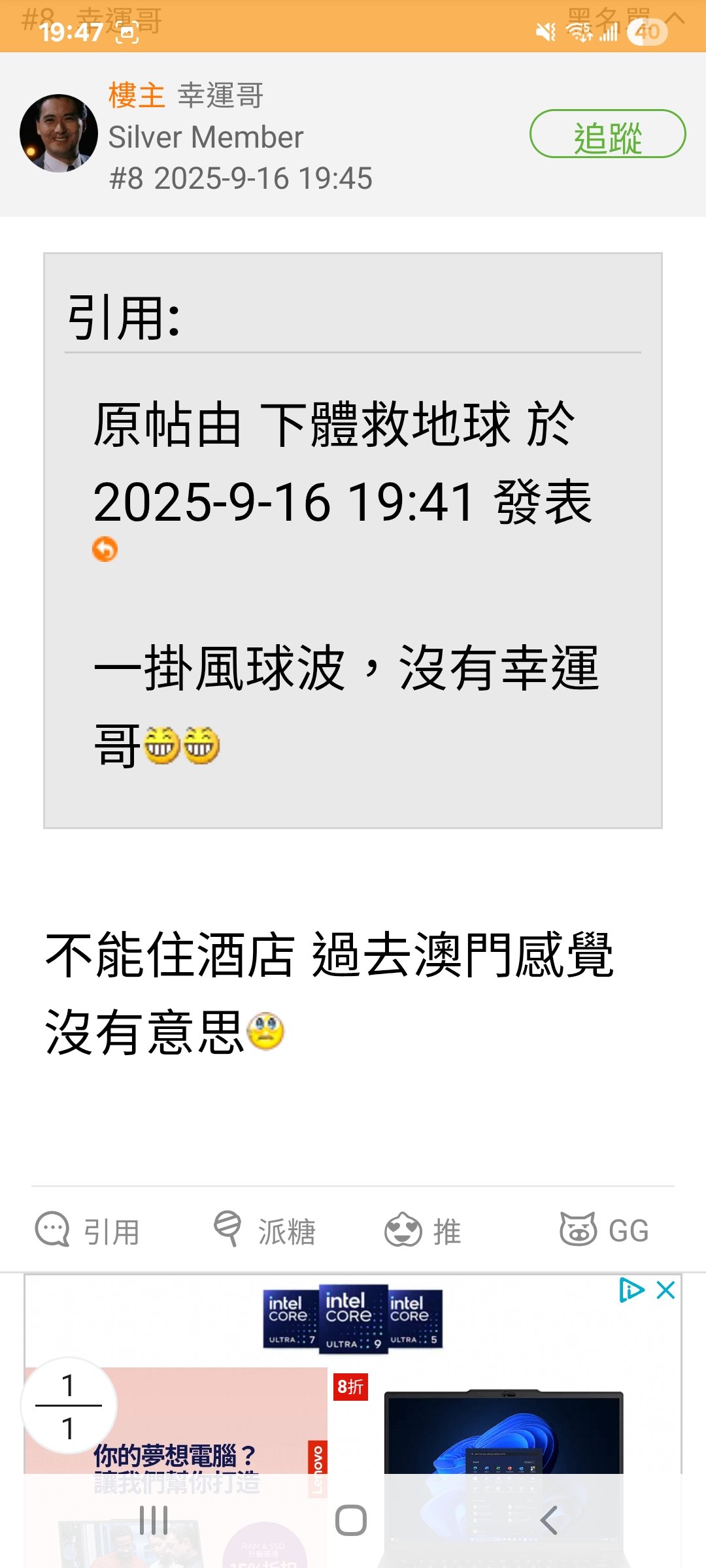Open 幸運哥's username link

point(220,95)
